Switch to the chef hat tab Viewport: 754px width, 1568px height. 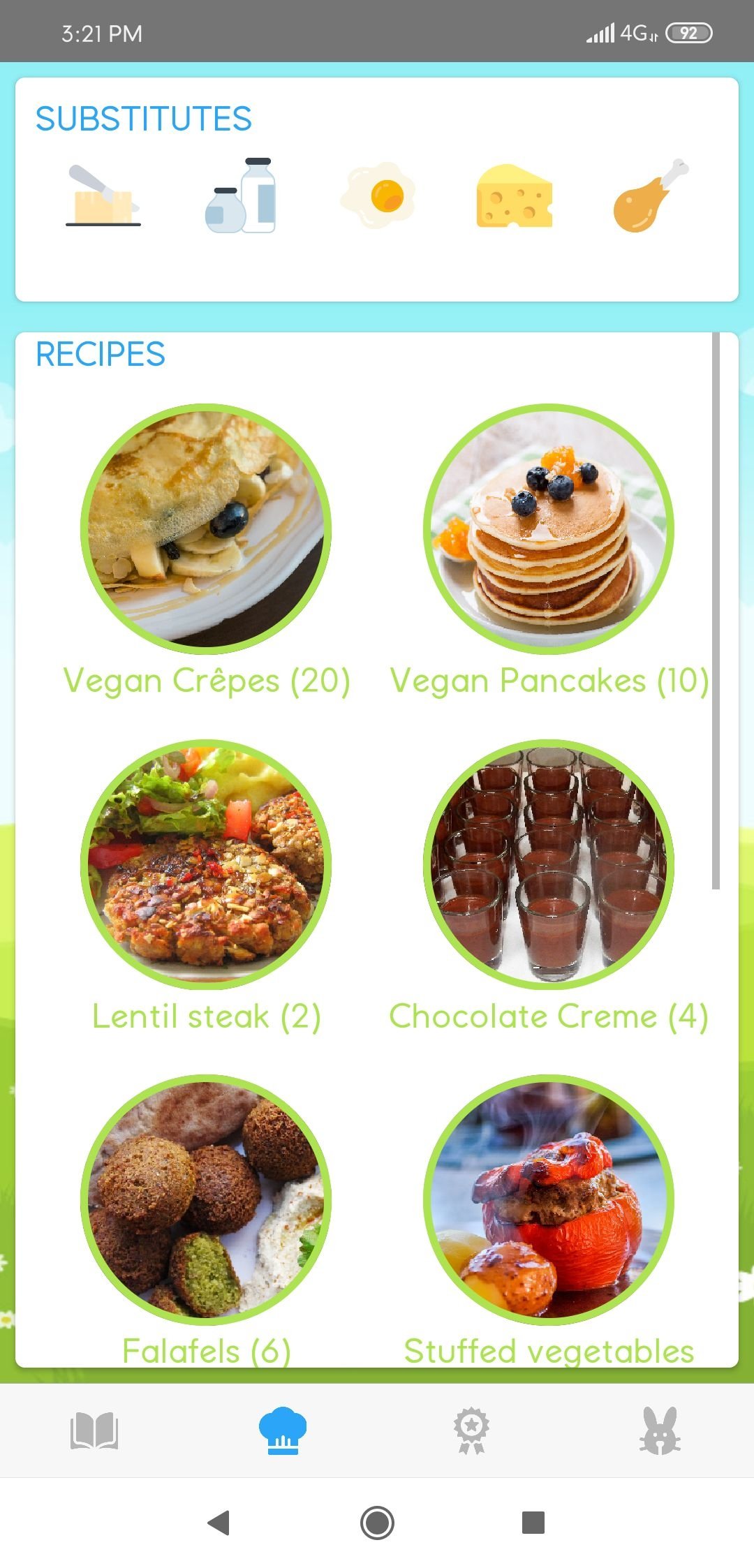tap(283, 1431)
